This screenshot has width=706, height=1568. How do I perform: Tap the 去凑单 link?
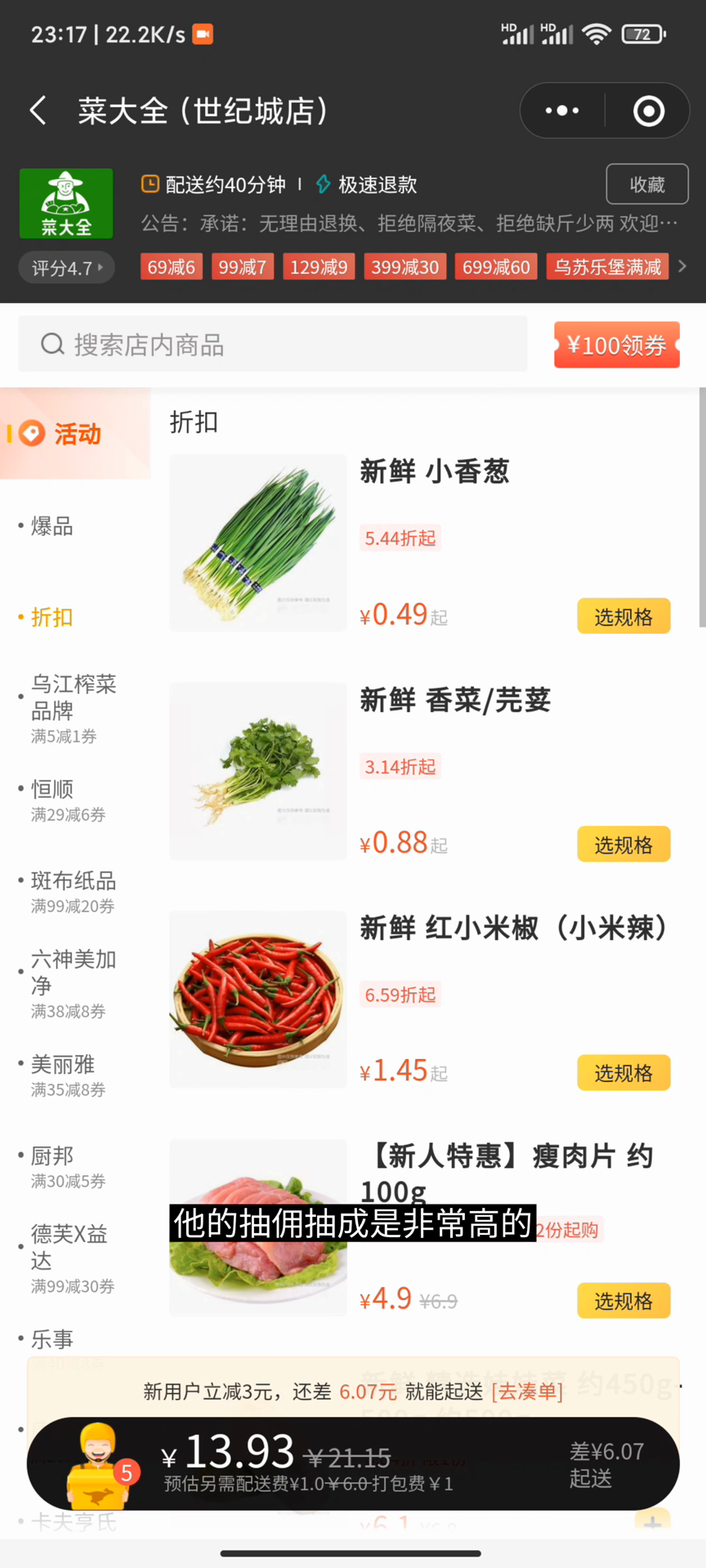[527, 1392]
